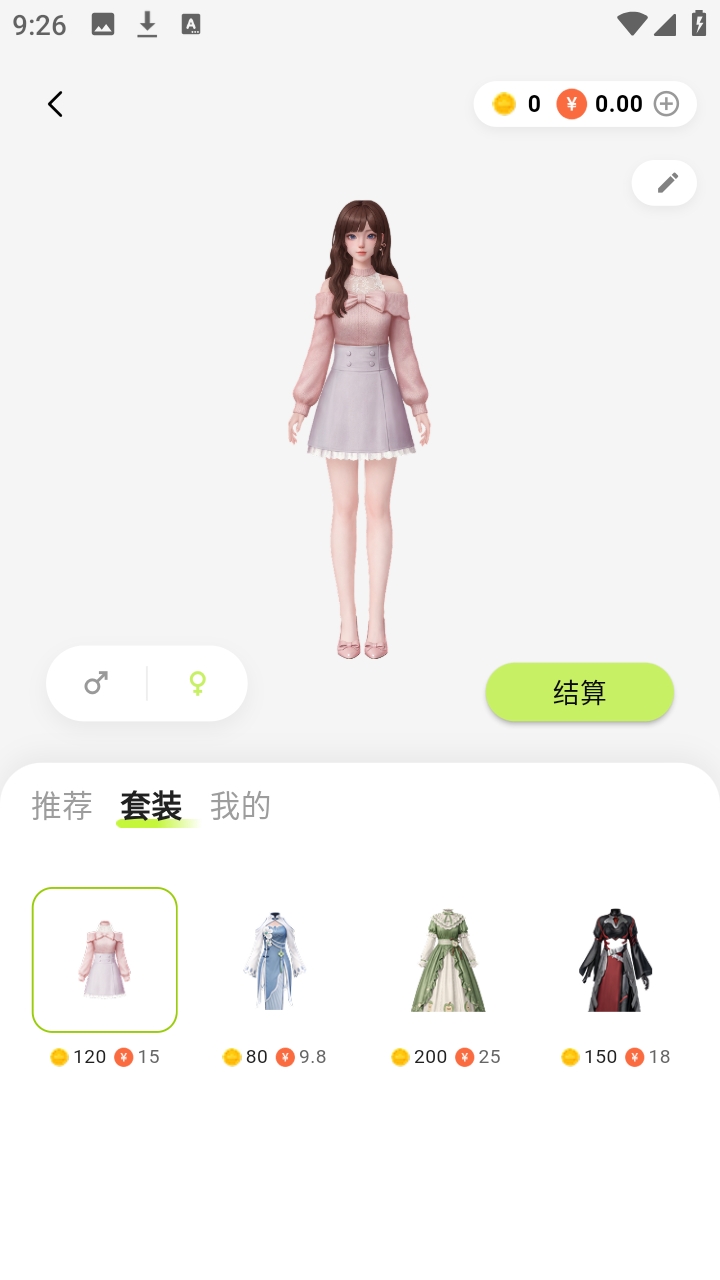This screenshot has width=720, height=1280.
Task: Switch to the 推荐 tab
Action: coord(62,806)
